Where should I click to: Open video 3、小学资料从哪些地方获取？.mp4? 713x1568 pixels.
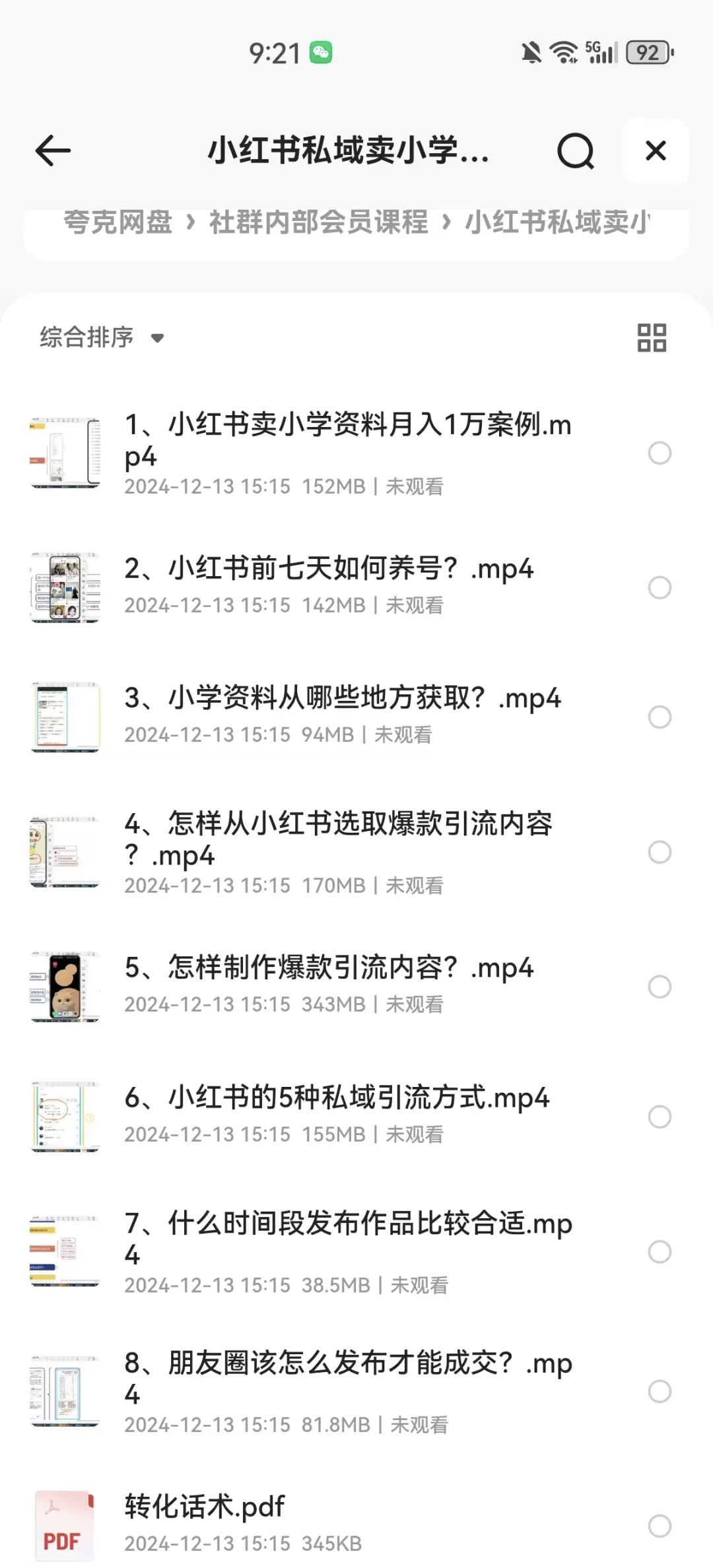click(342, 698)
